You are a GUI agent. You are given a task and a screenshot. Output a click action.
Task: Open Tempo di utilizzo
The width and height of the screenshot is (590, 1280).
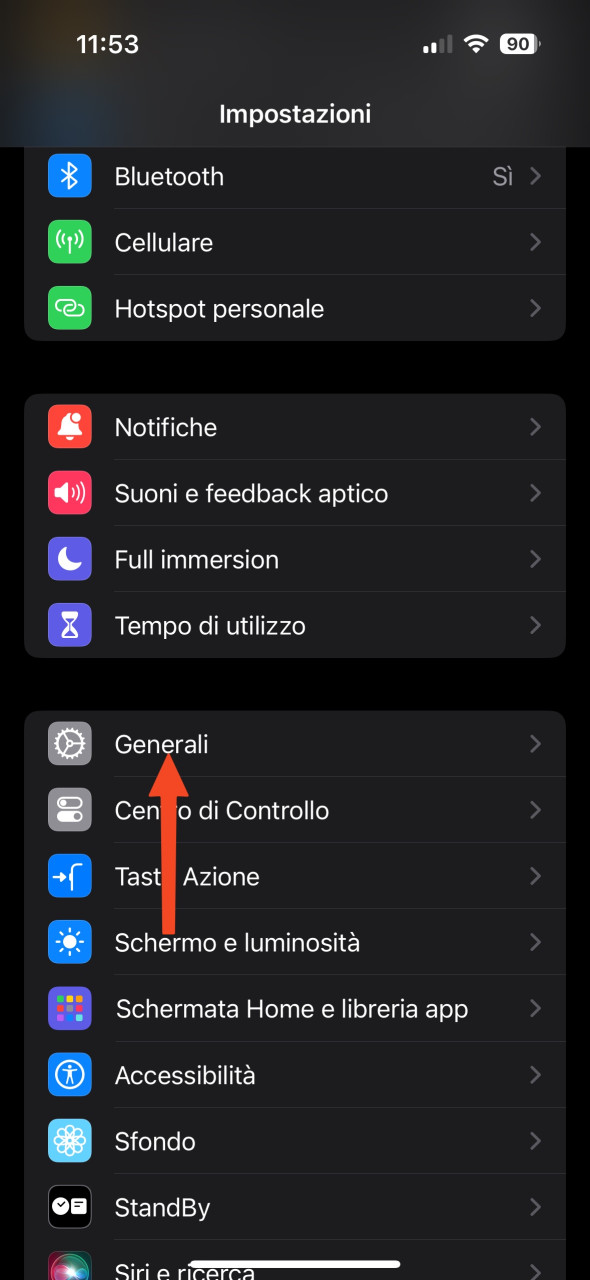[x=295, y=625]
